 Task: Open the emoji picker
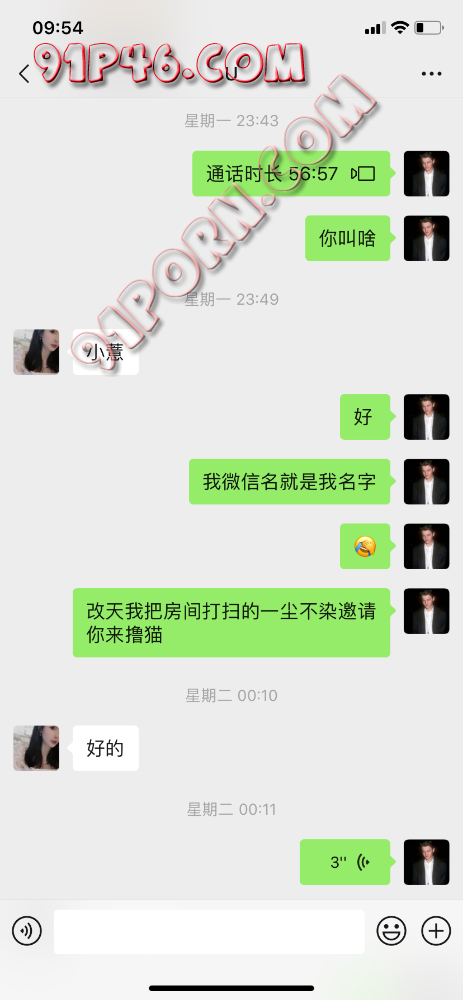[392, 931]
